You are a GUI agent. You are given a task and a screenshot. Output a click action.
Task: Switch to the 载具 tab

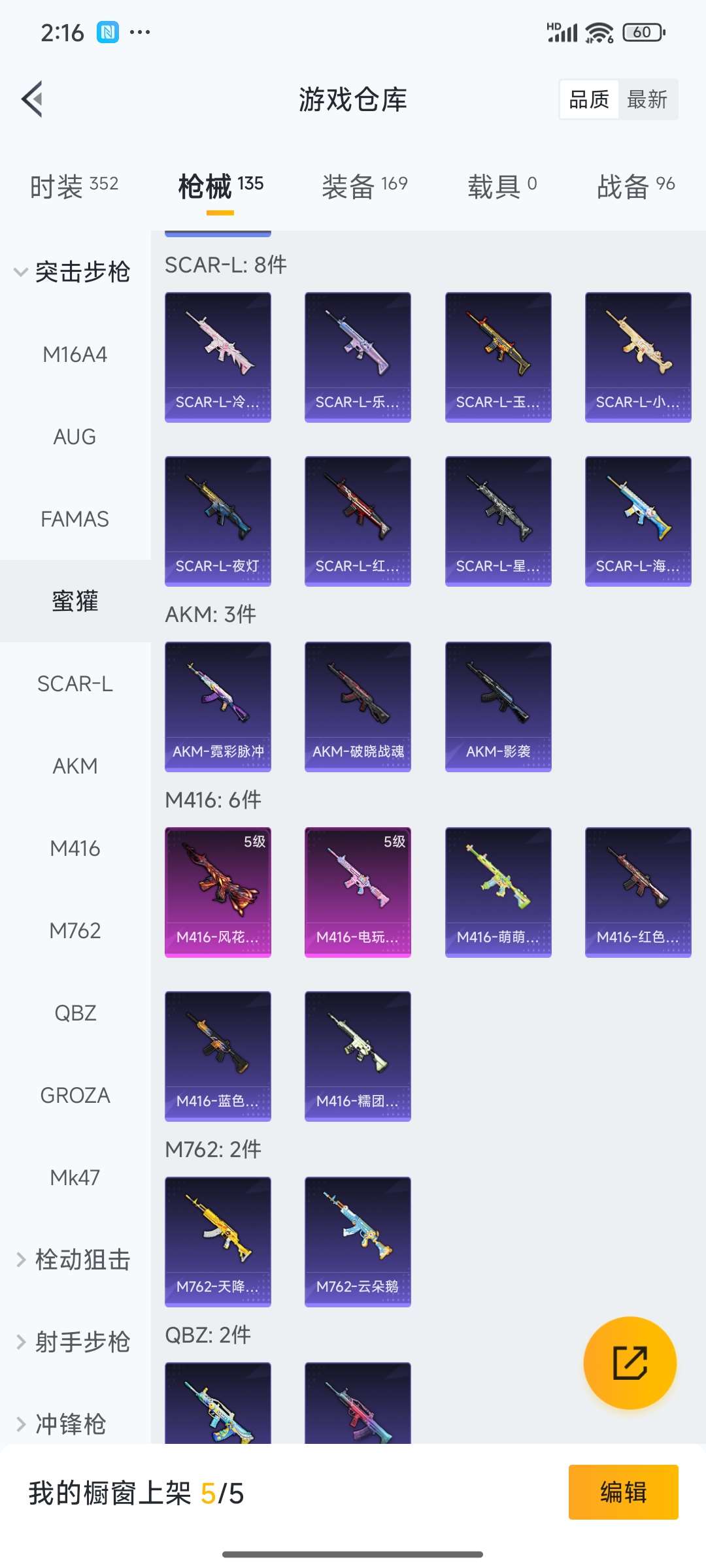click(501, 186)
